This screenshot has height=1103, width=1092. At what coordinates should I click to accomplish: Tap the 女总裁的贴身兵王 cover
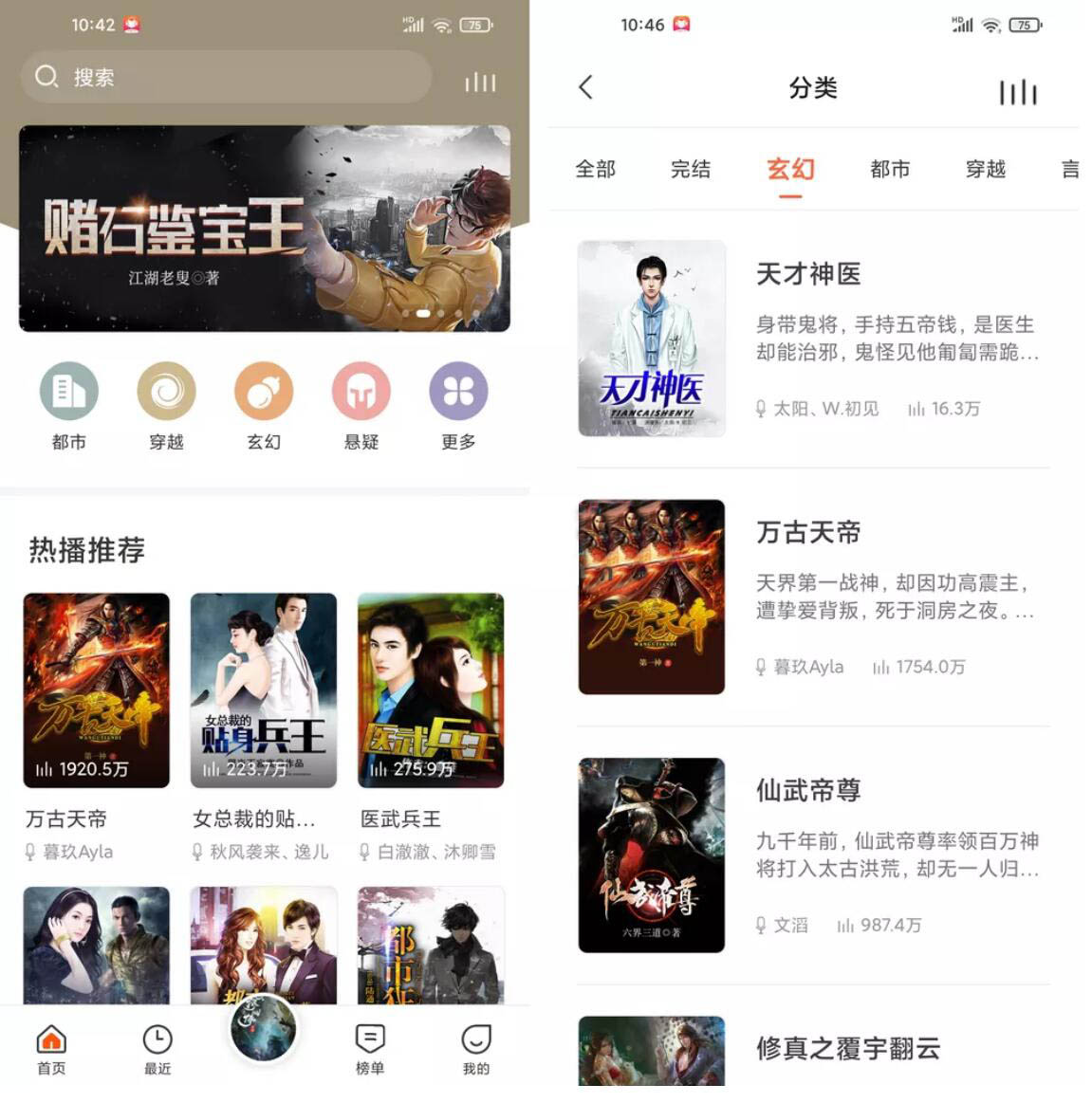click(264, 690)
